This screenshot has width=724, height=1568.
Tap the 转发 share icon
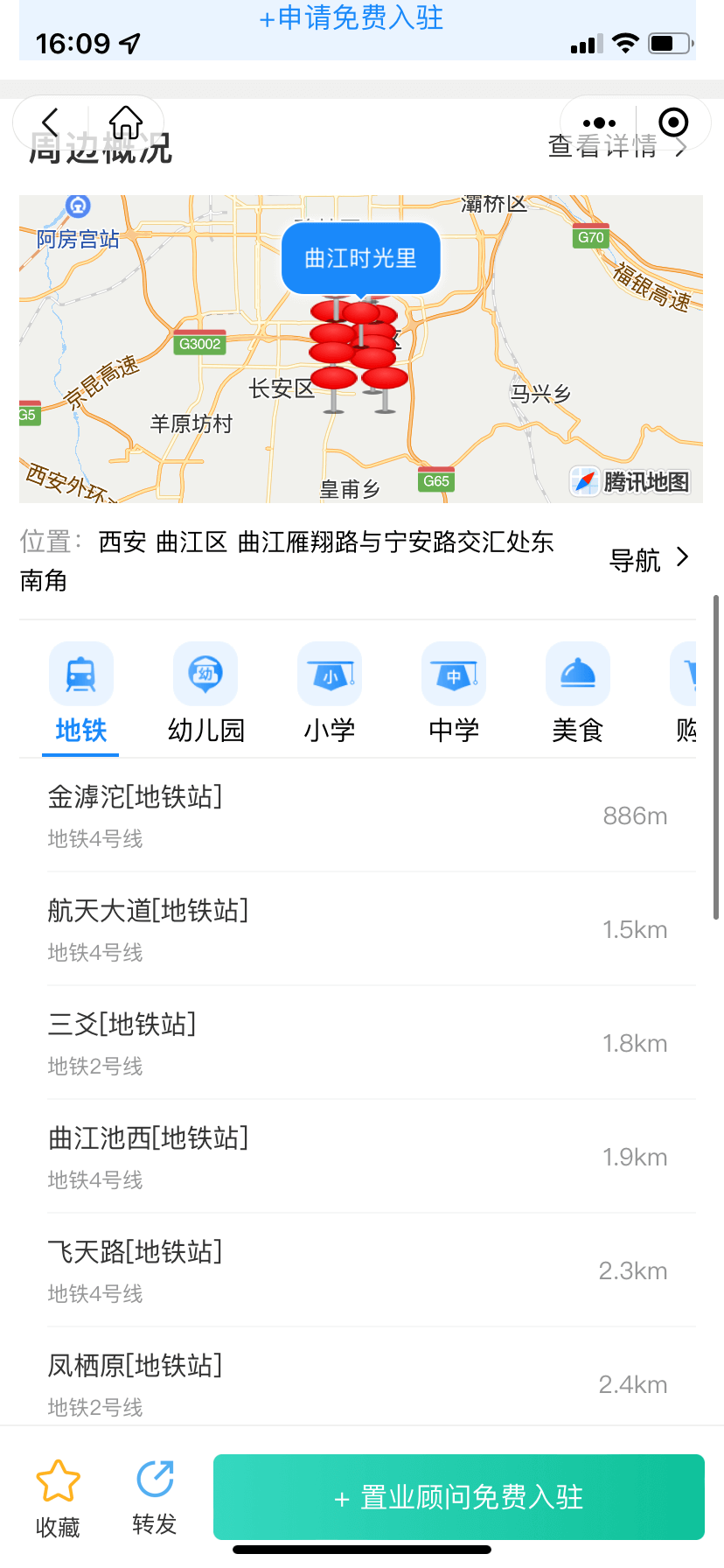point(153,1480)
